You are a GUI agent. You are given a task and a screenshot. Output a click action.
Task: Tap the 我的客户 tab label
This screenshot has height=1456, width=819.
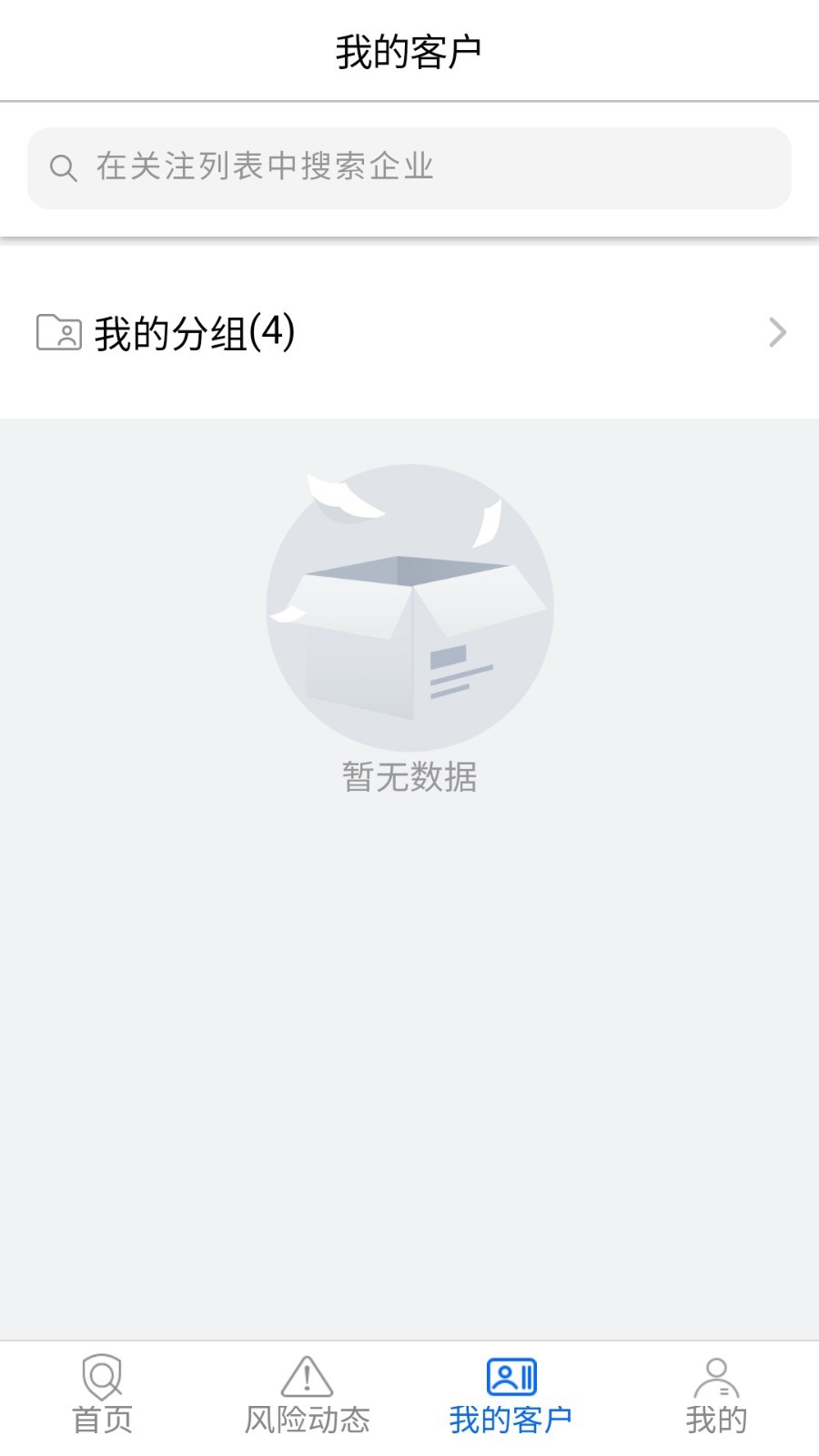[511, 1417]
